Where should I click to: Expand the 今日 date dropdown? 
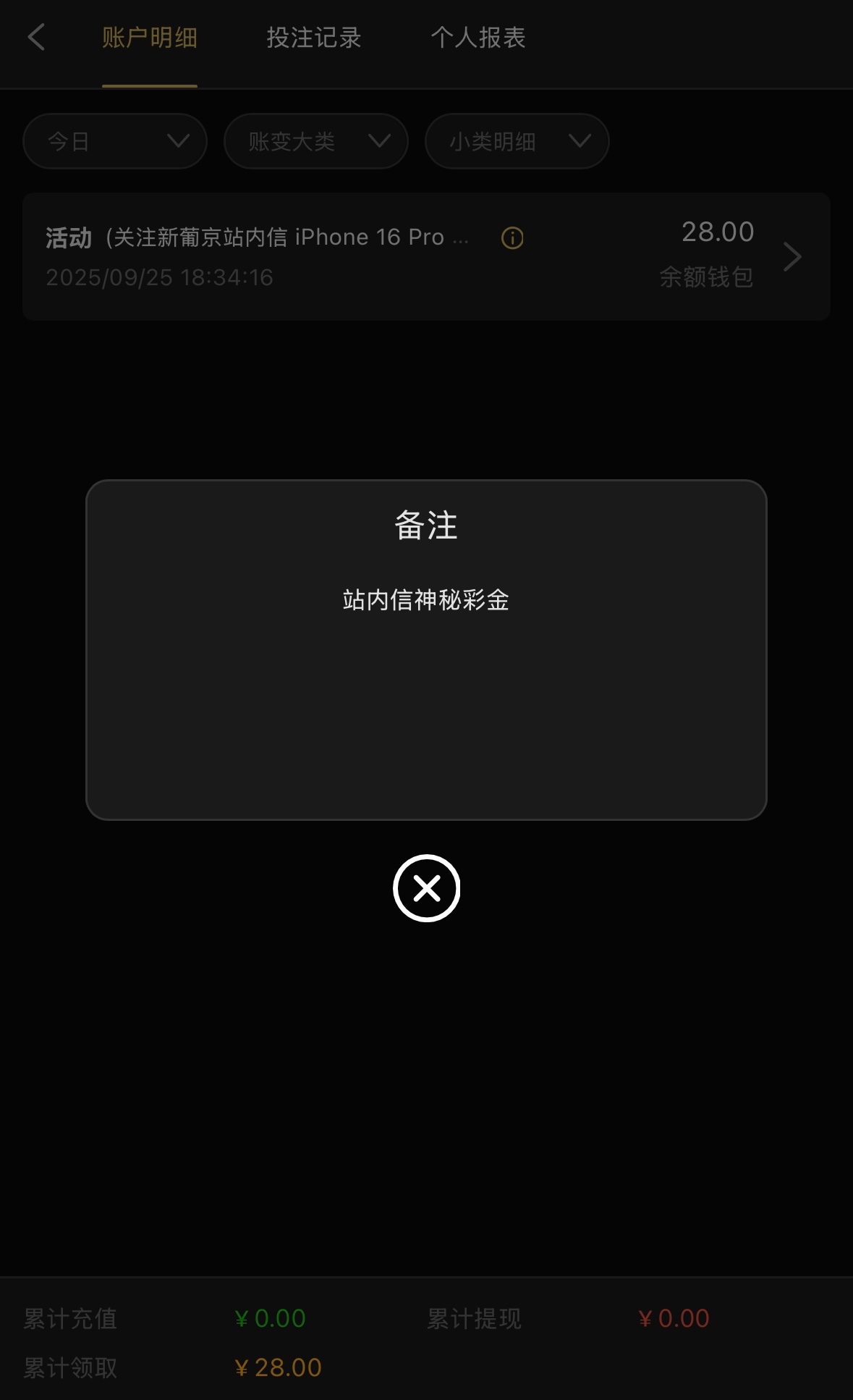coord(115,141)
